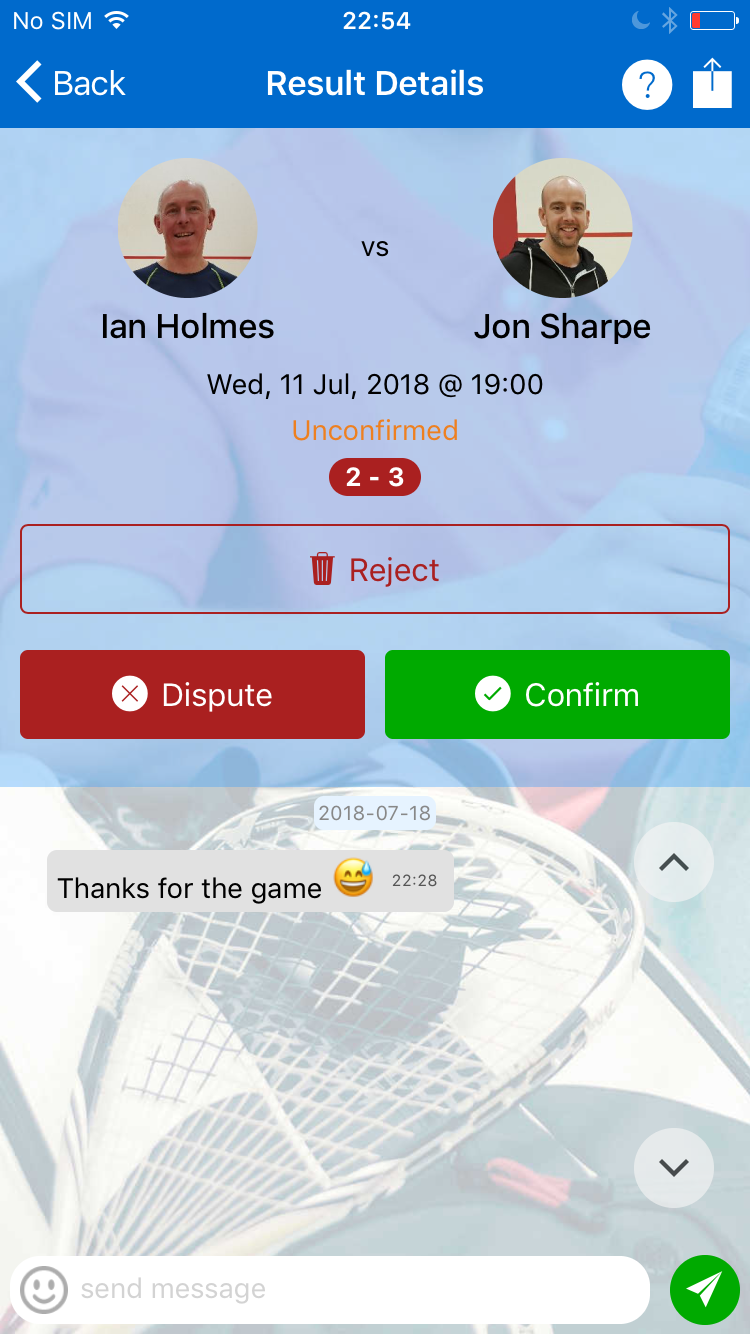This screenshot has height=1334, width=750.
Task: Send the message with the green arrow
Action: click(x=705, y=1290)
